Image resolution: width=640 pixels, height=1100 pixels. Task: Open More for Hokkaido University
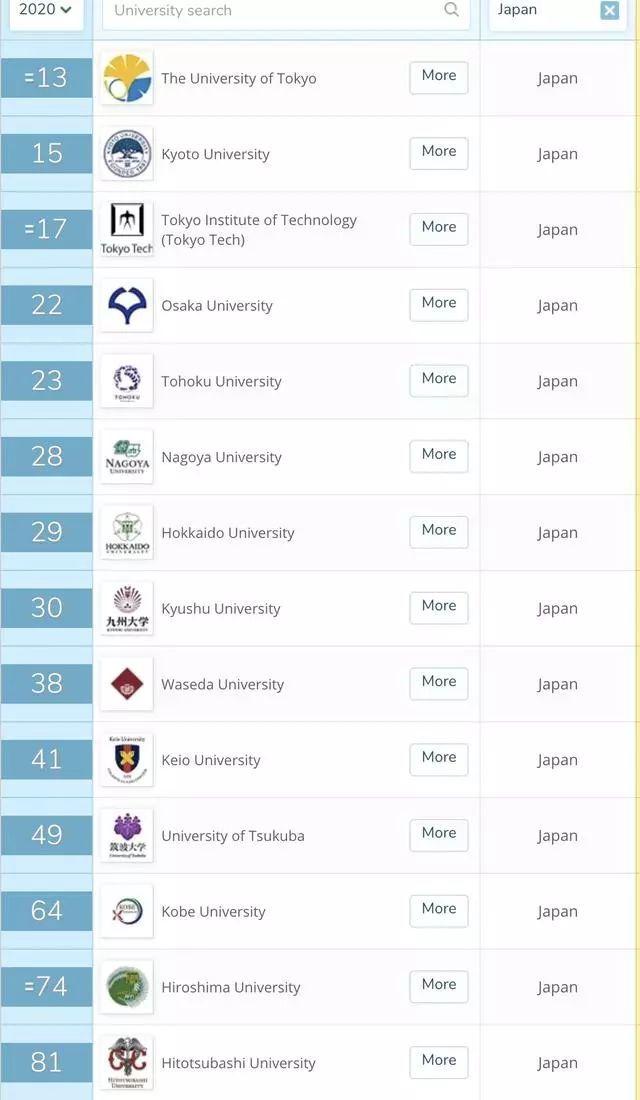[438, 531]
